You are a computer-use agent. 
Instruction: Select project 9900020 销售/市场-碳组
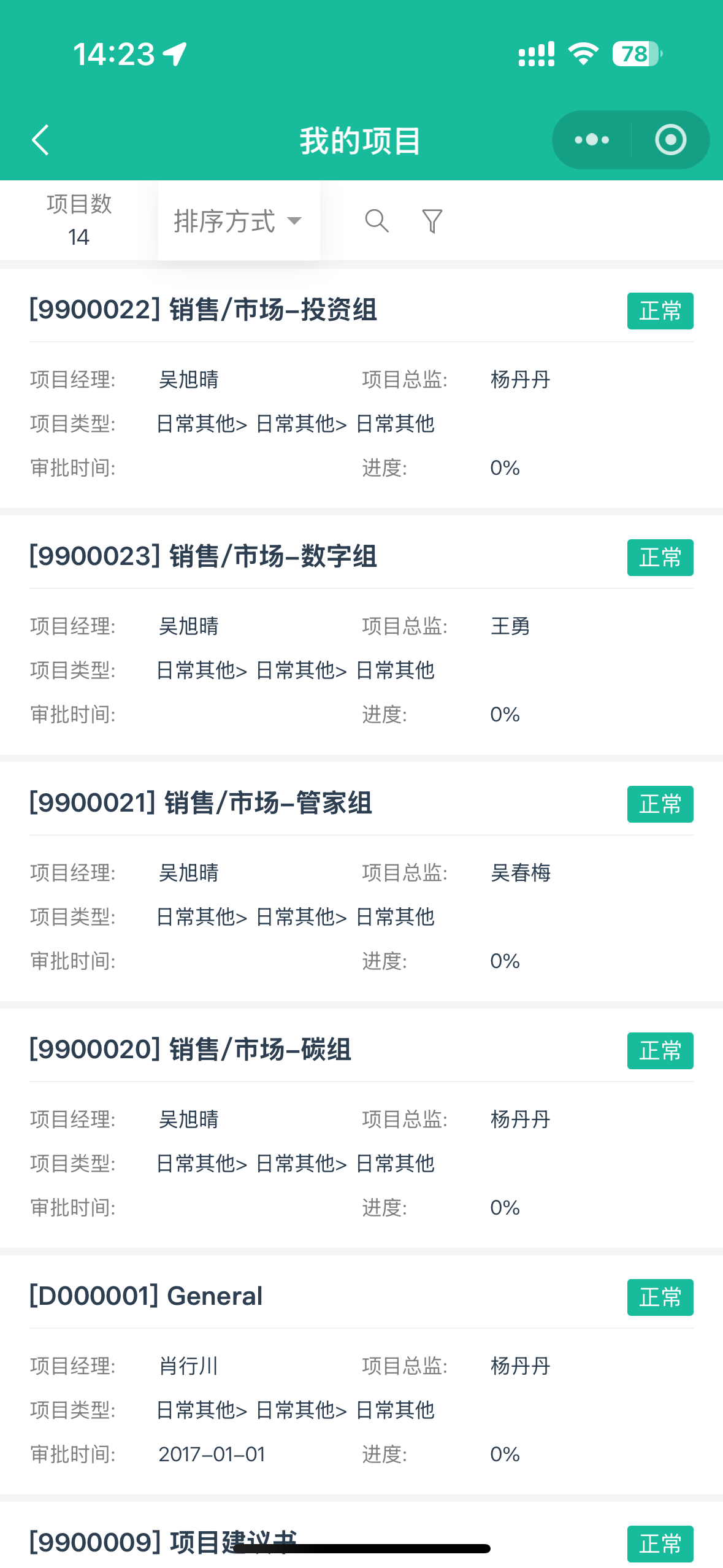(x=190, y=1050)
